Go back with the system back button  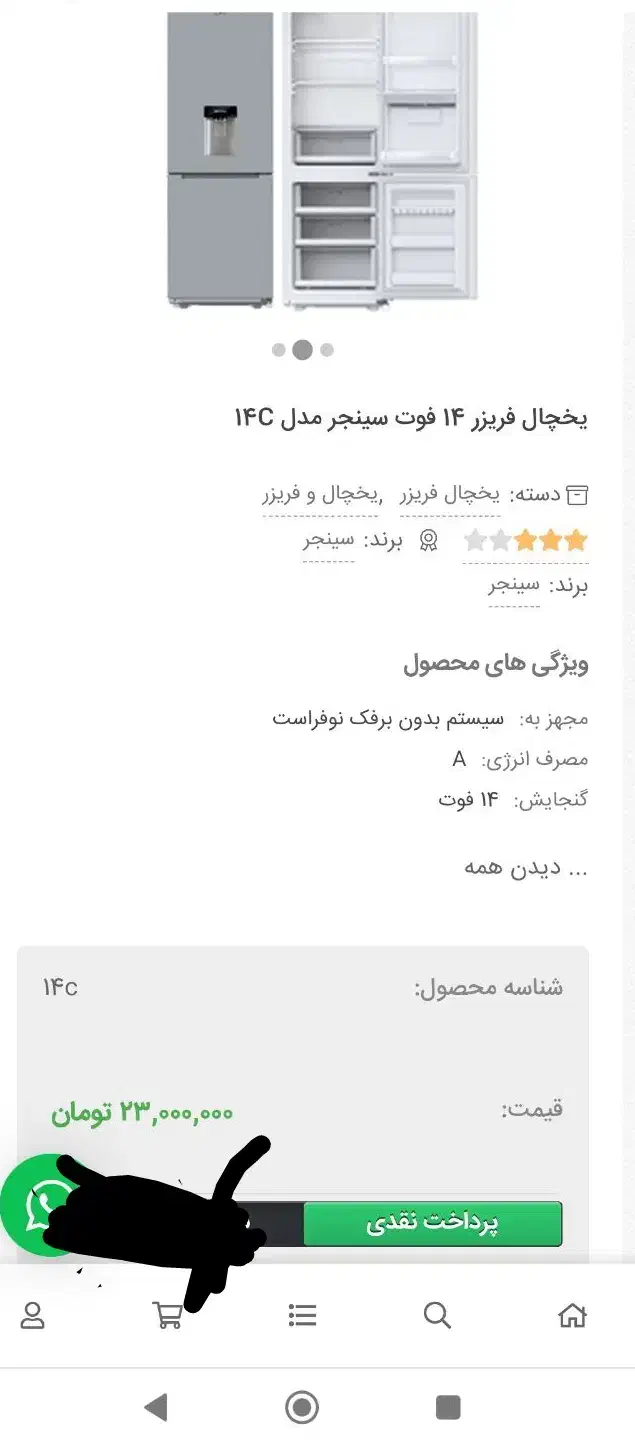155,1408
